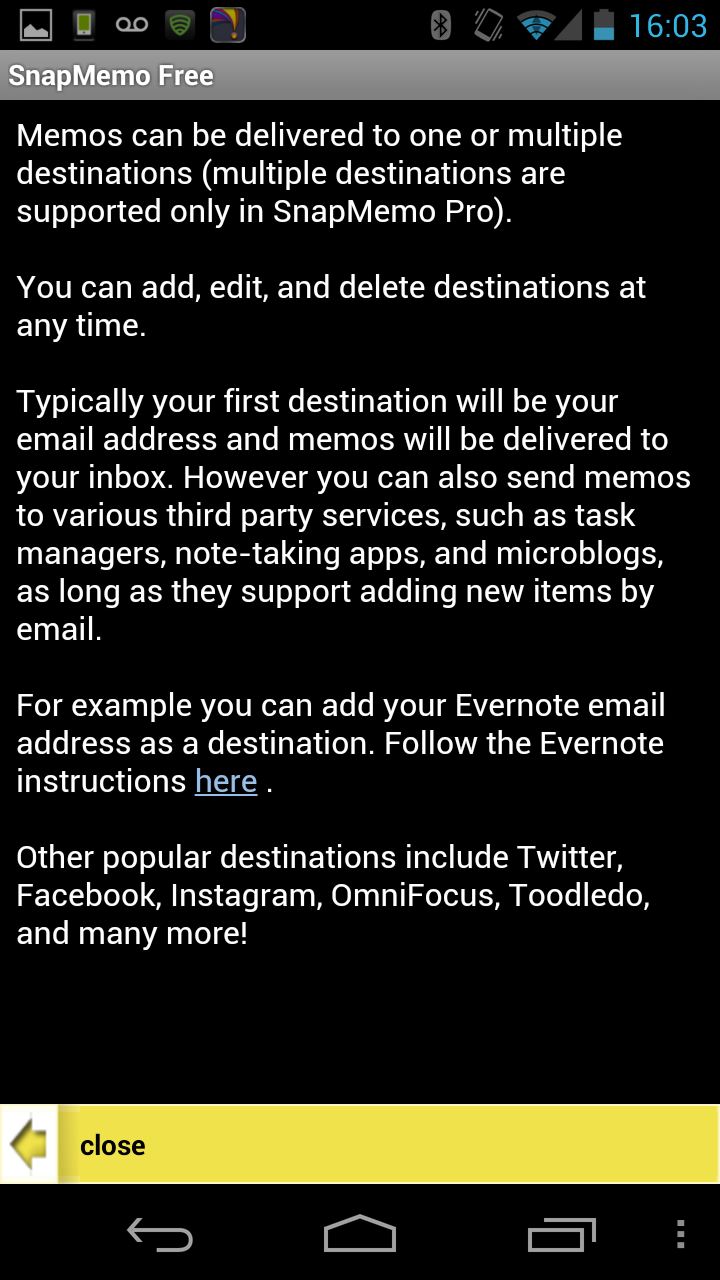Viewport: 720px width, 1280px height.
Task: Open the colorful app notification icon
Action: [226, 23]
